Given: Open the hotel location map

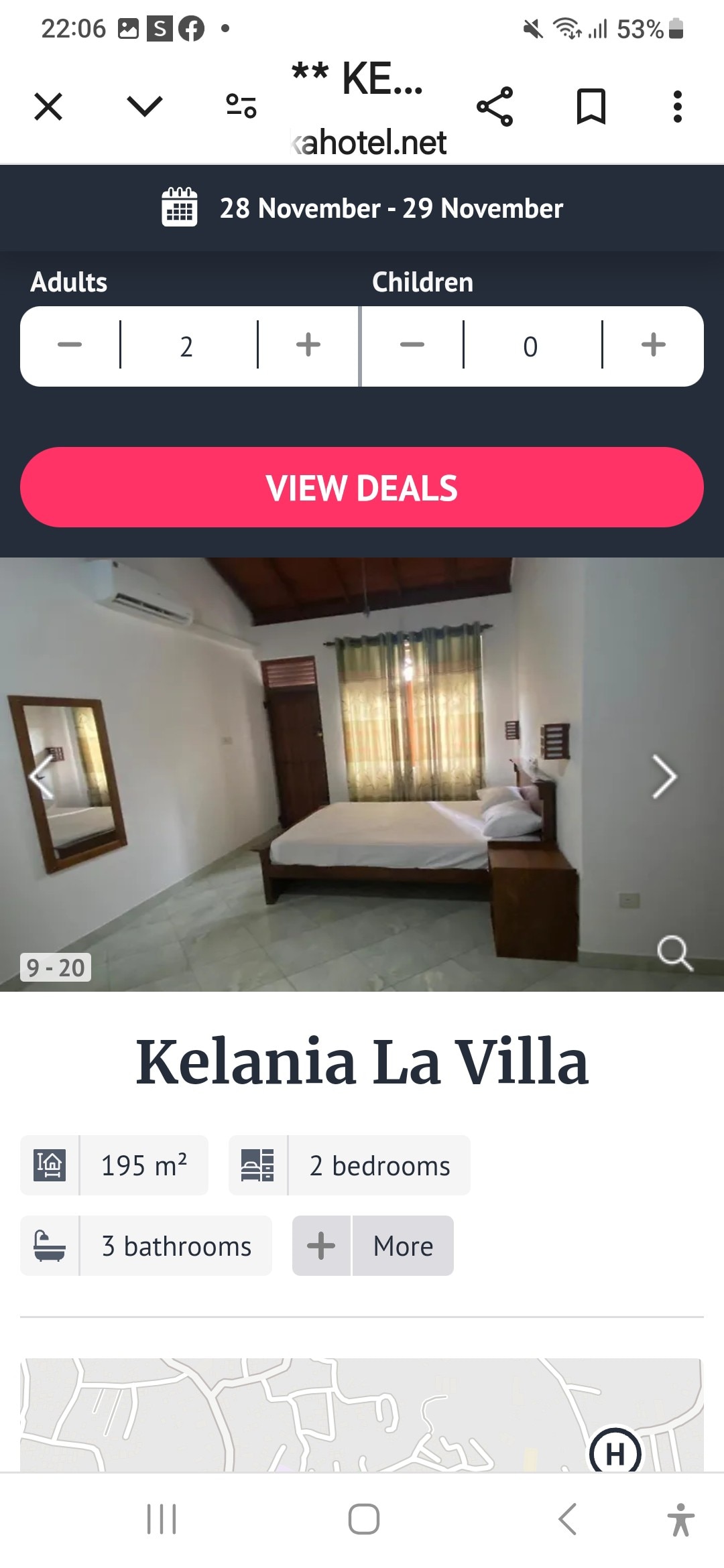Looking at the screenshot, I should pyautogui.click(x=362, y=1414).
